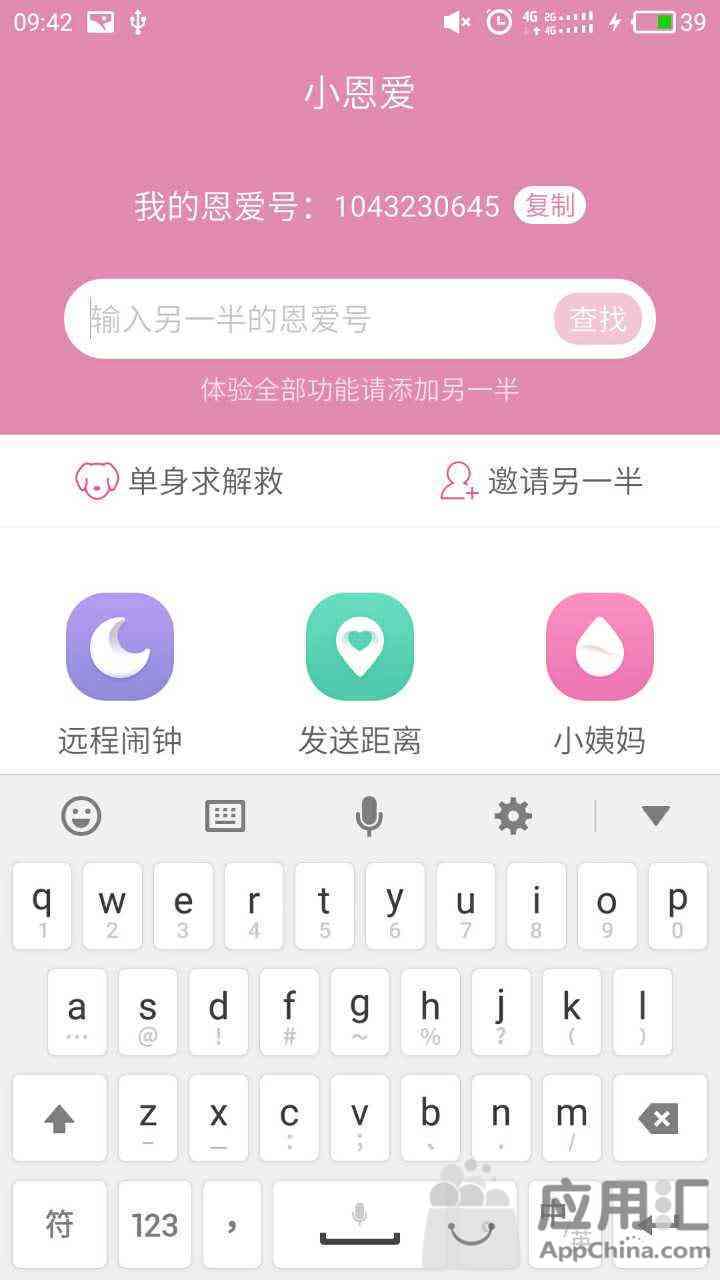Open the keyboard emoji panel
Viewport: 720px width, 1280px height.
[x=81, y=816]
